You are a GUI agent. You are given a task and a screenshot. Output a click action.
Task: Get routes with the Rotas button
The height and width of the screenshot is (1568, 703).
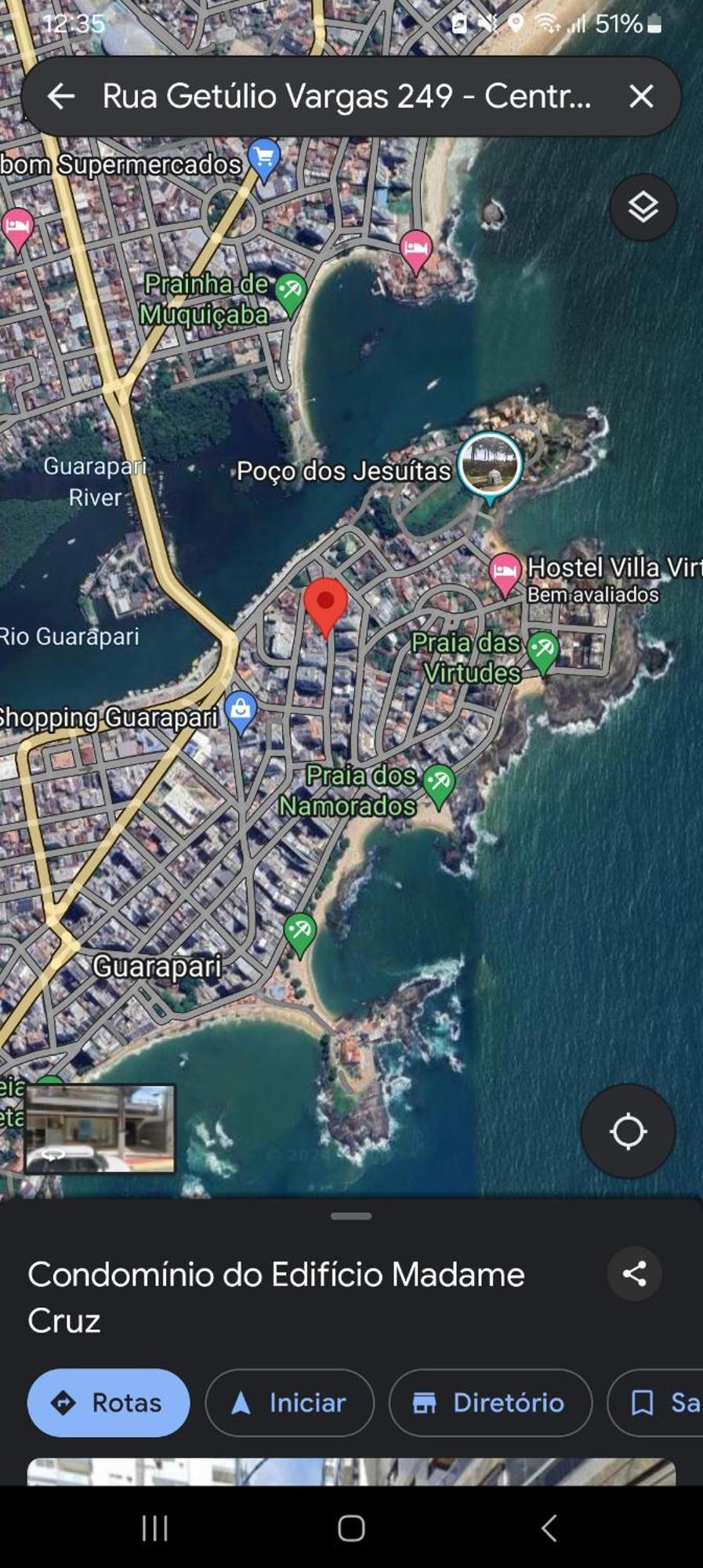(x=108, y=1403)
